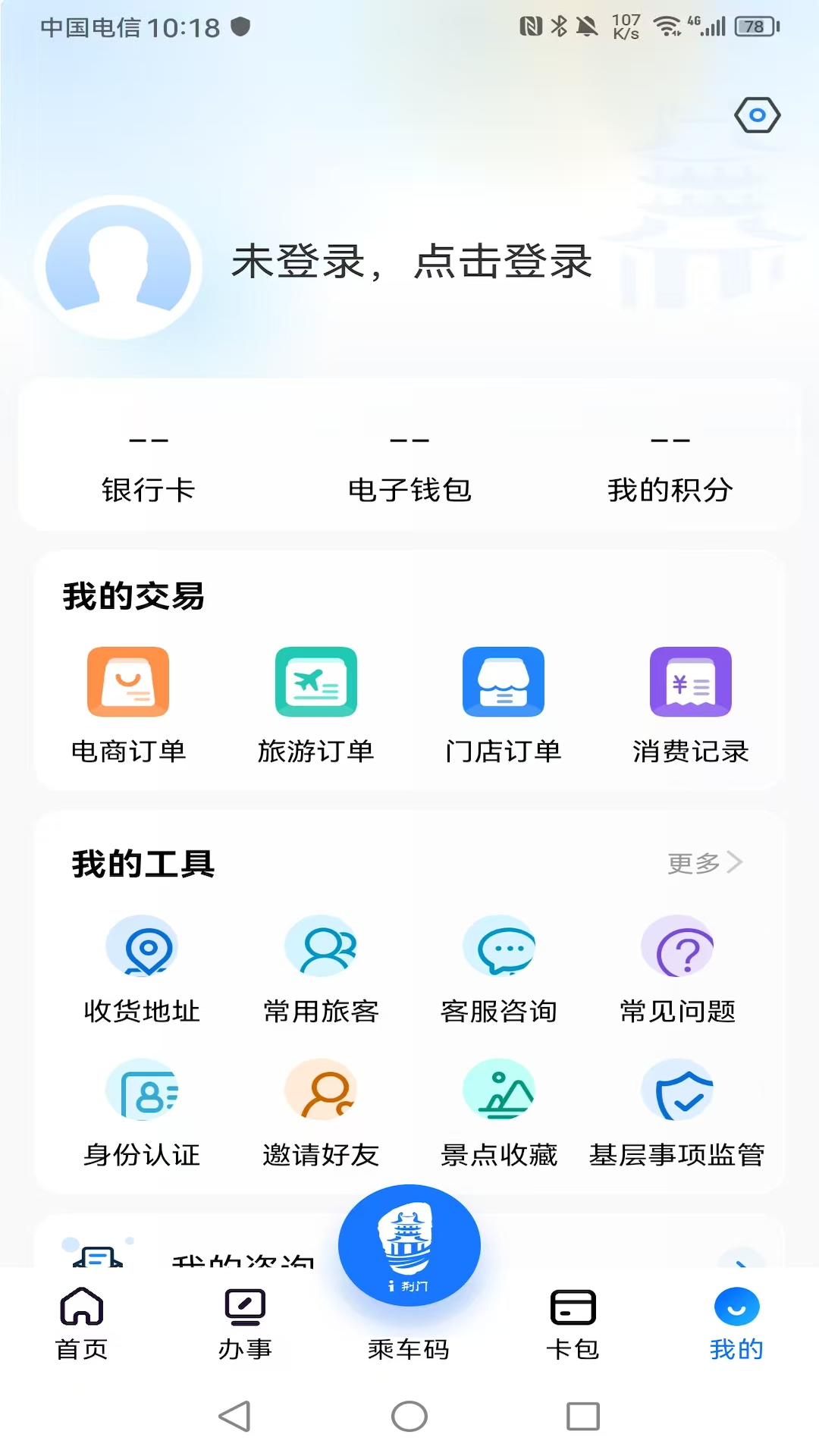
Task: Open the settings gear at top right
Action: point(758,115)
